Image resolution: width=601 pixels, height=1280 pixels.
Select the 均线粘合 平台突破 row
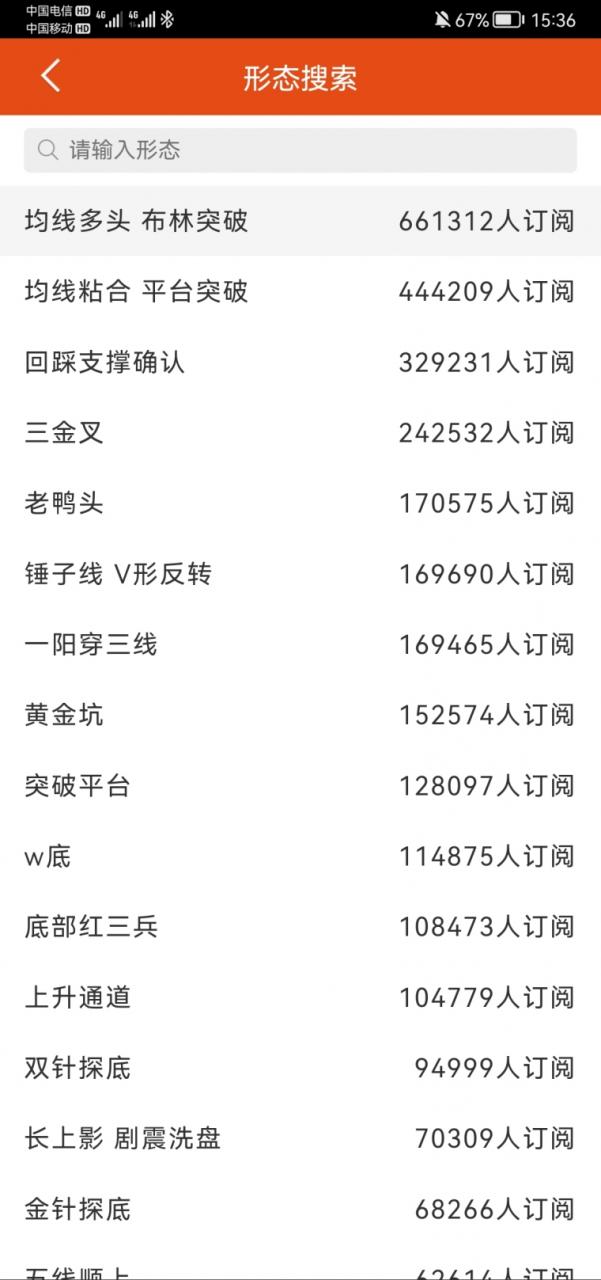click(300, 291)
